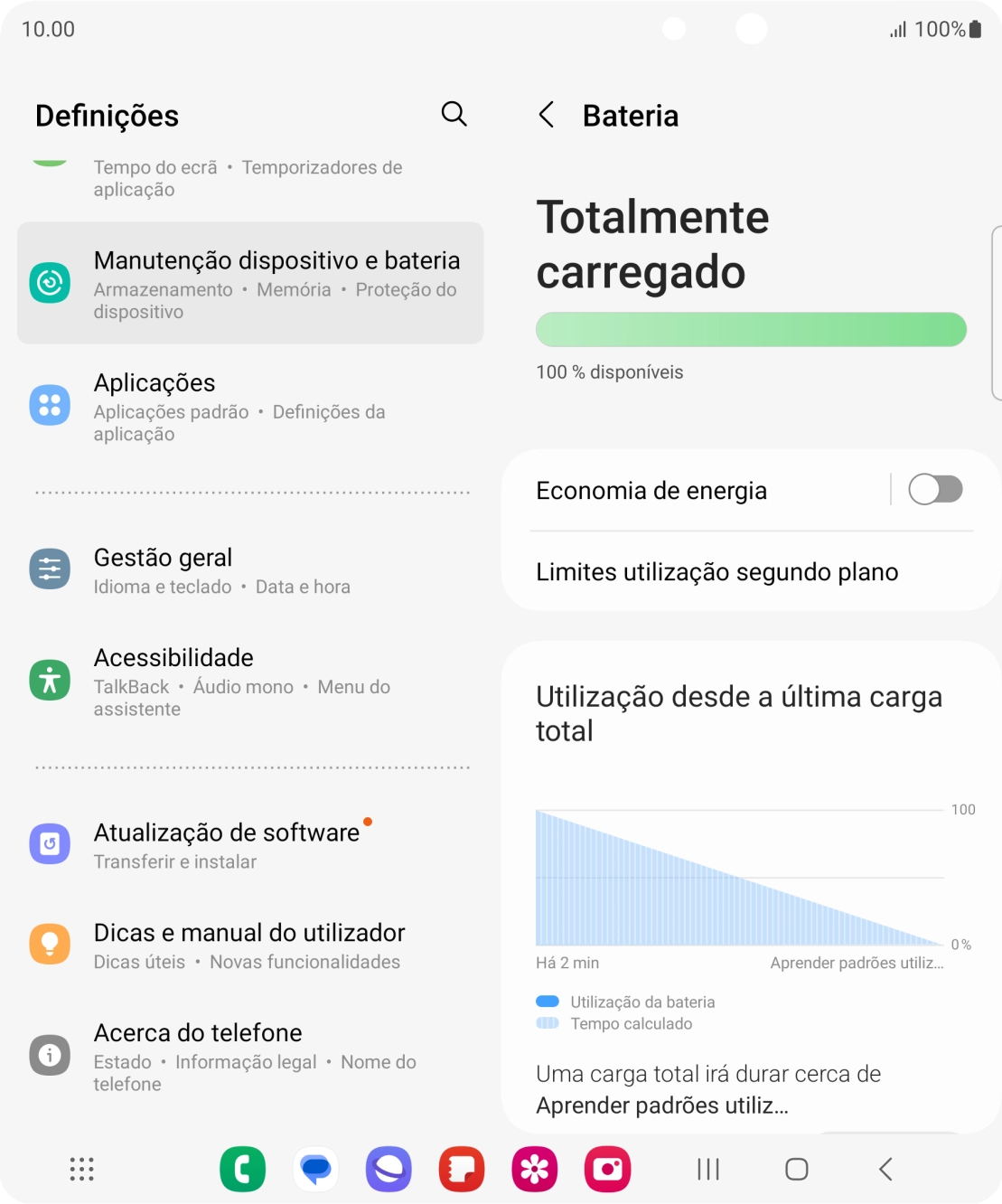Select the Dicas e manual do utilizador icon
Viewport: 1002px width, 1204px height.
pos(51,944)
